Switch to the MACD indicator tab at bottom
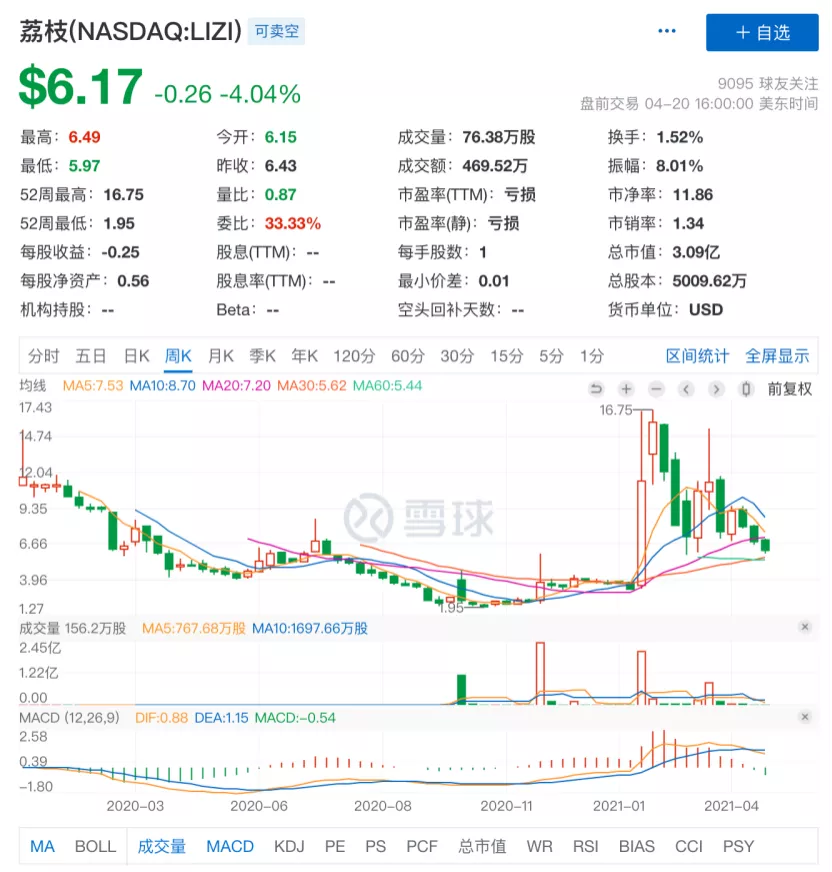 tap(230, 846)
